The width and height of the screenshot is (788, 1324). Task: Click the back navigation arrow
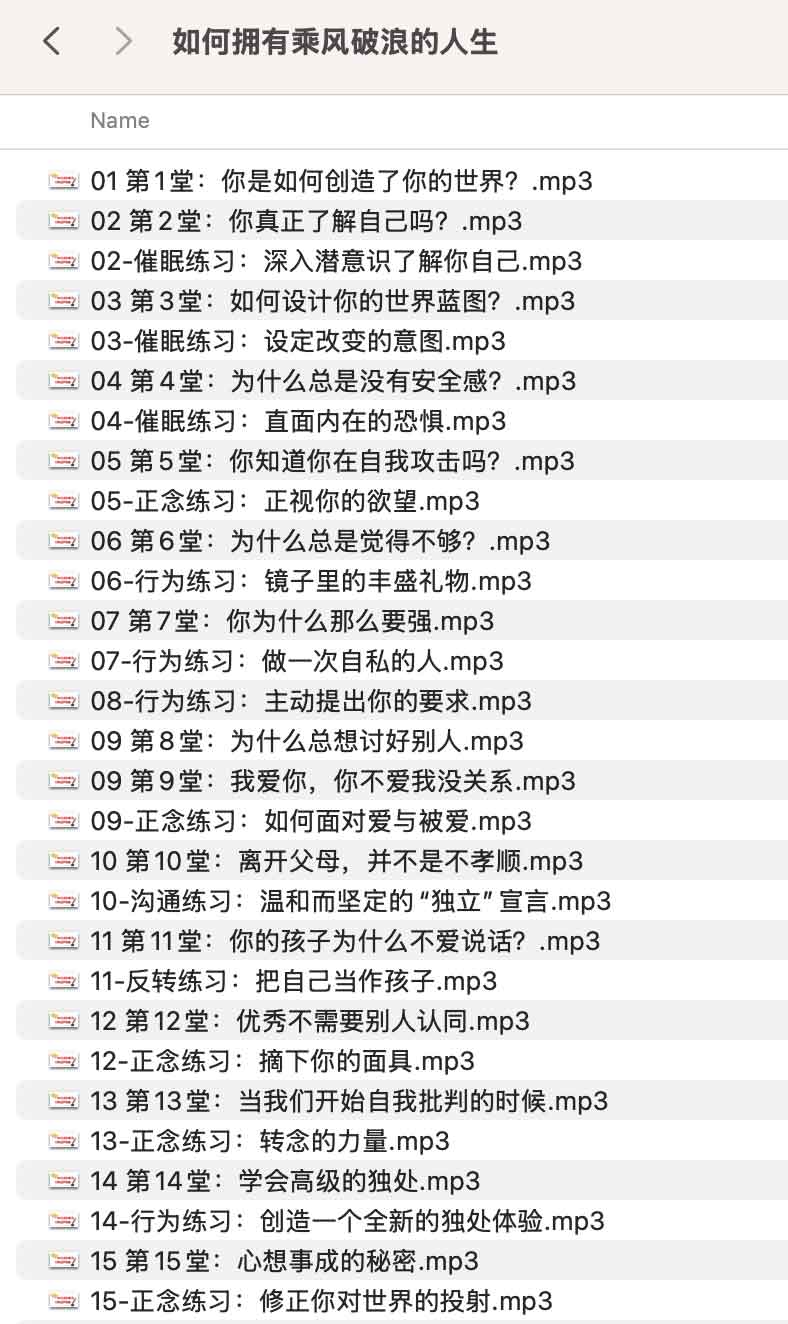tap(51, 42)
